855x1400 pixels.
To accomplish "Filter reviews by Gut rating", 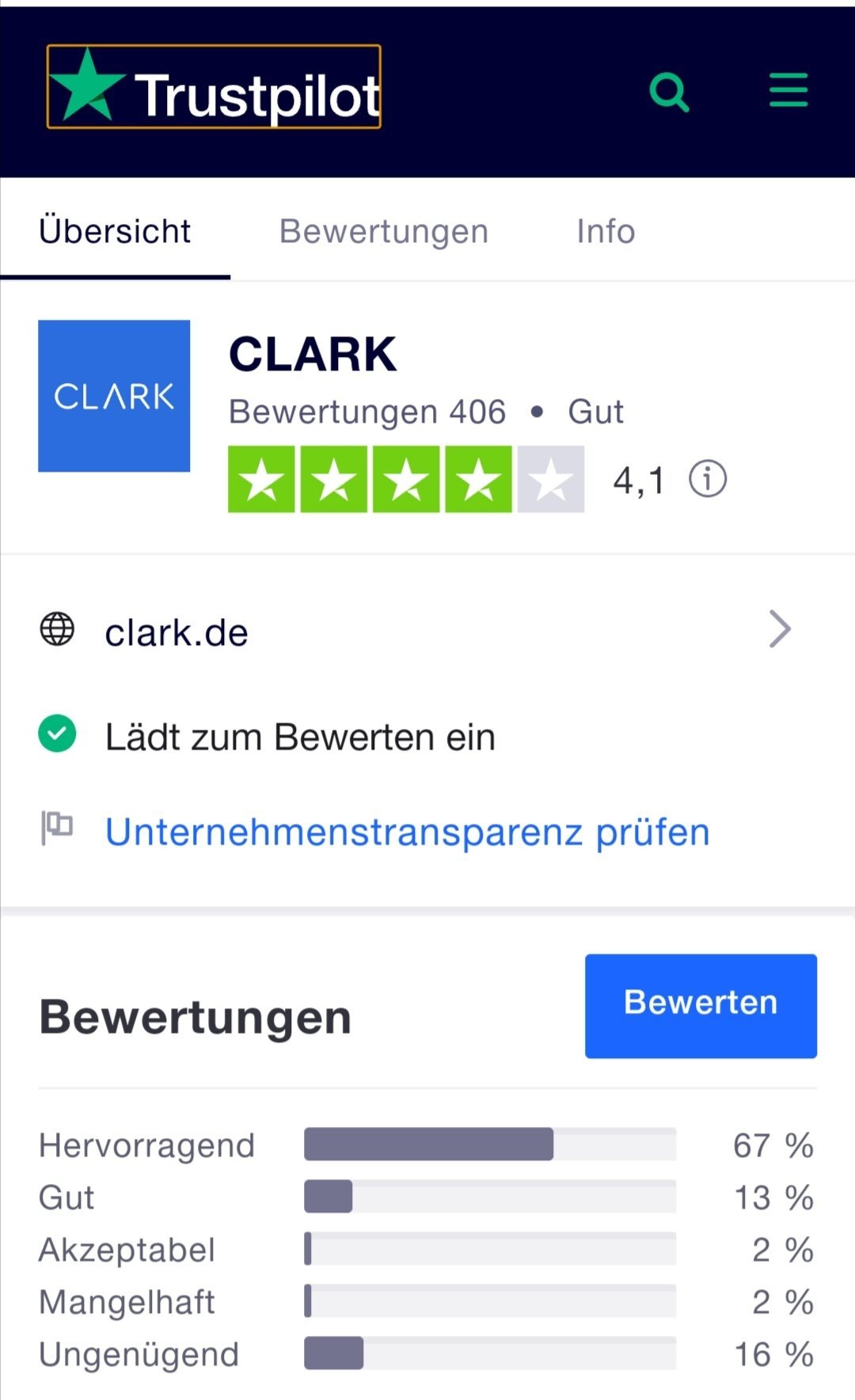I will 427,1197.
